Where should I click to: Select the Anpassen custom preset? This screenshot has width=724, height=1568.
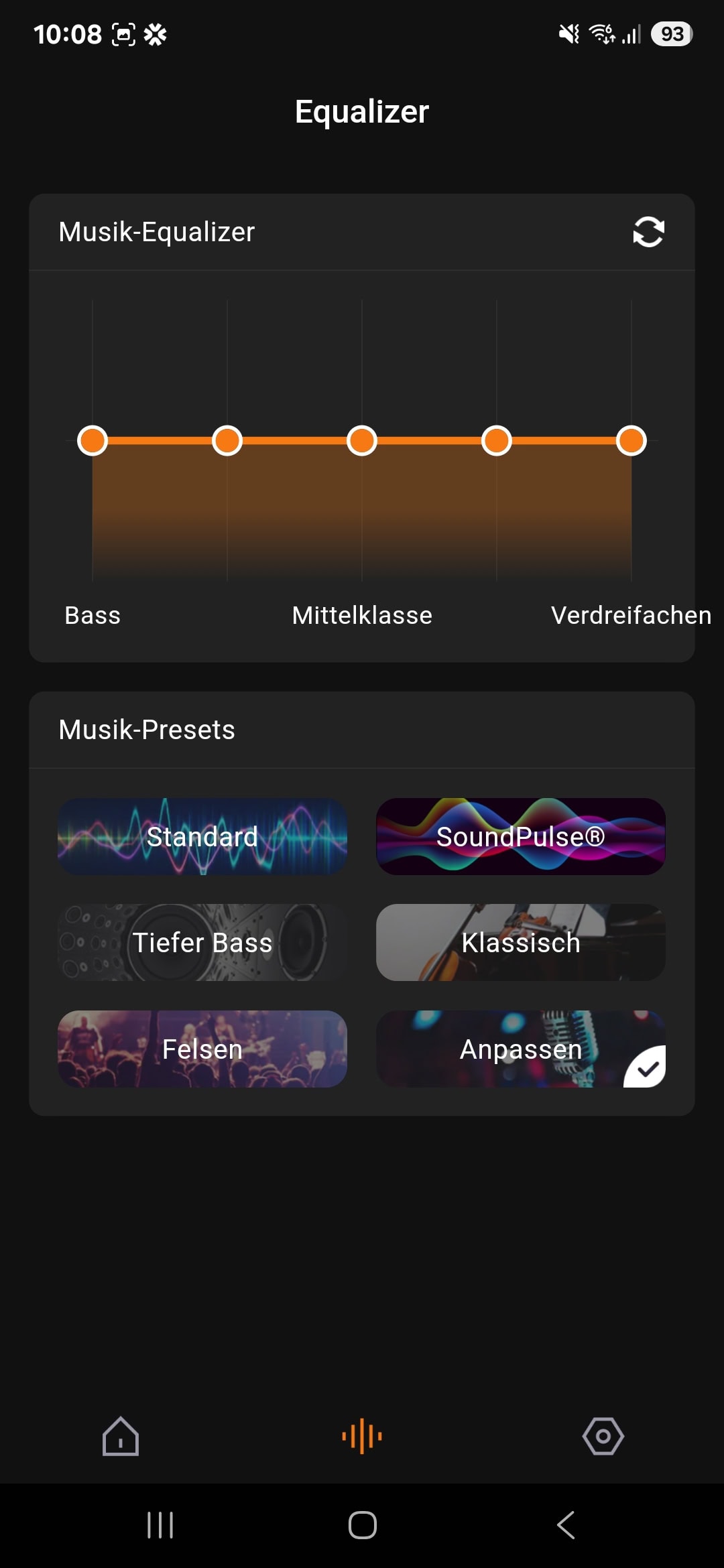coord(521,1049)
